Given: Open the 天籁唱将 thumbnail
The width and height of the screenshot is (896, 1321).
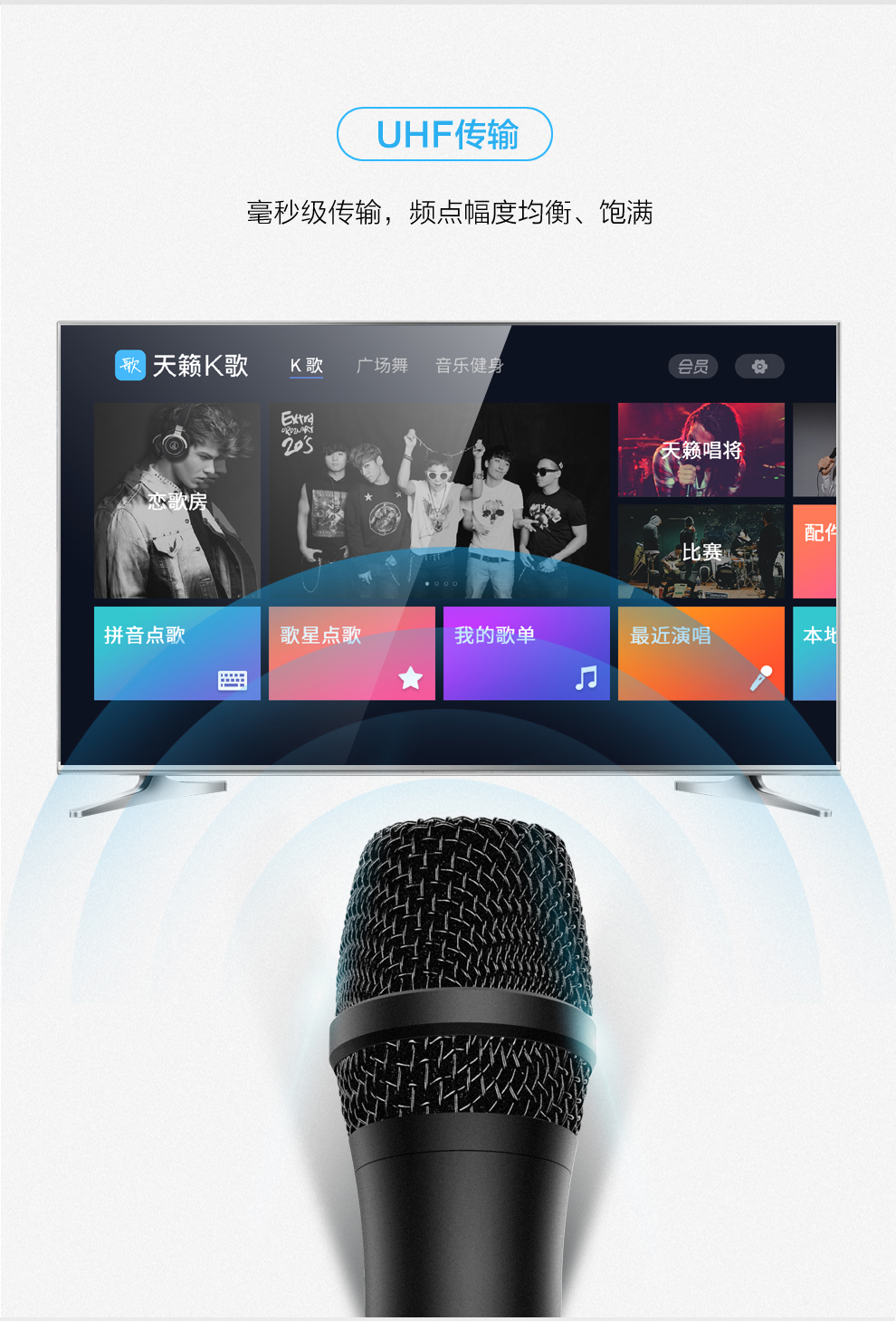Looking at the screenshot, I should (x=701, y=450).
